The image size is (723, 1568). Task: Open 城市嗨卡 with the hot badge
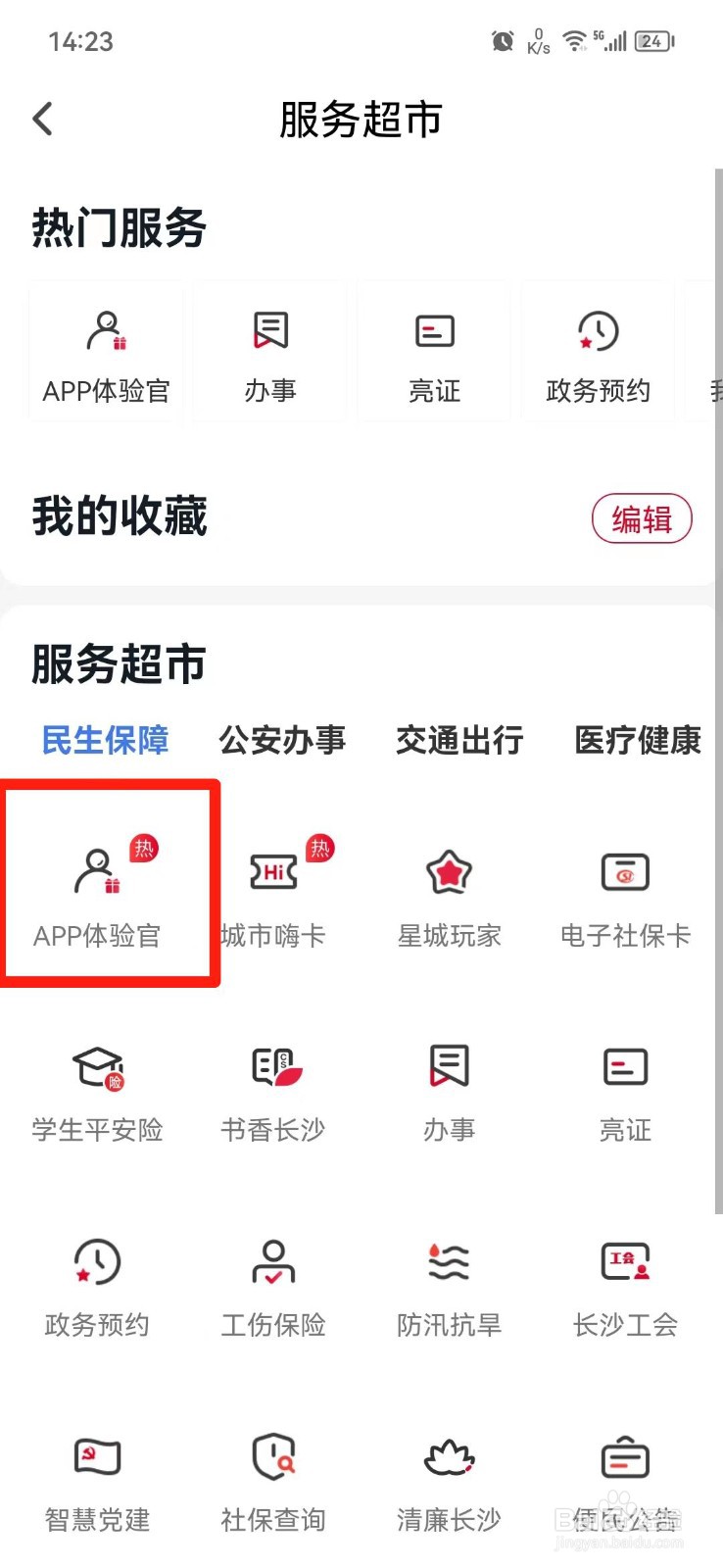point(272,892)
